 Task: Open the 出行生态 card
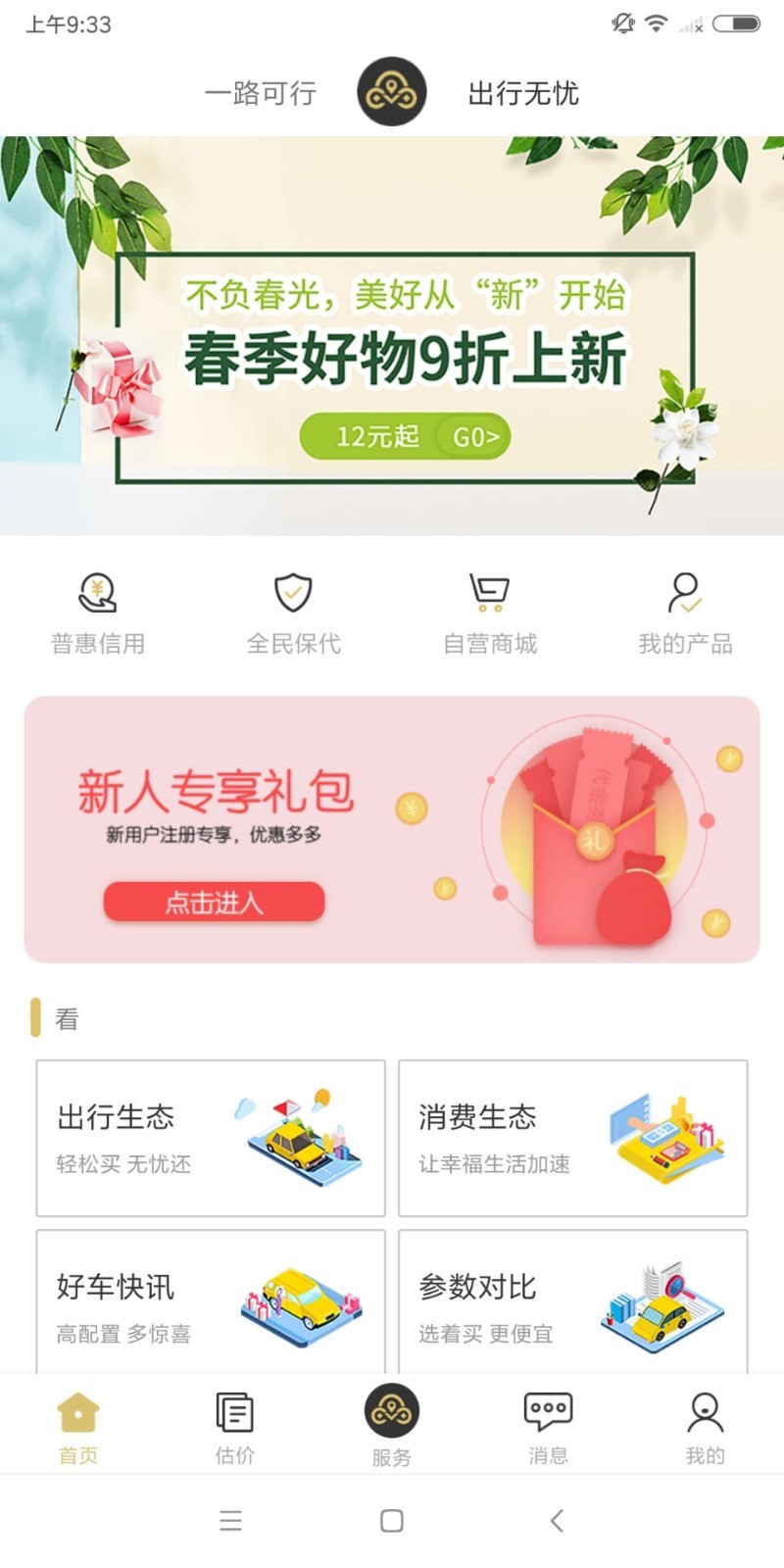(x=211, y=1138)
